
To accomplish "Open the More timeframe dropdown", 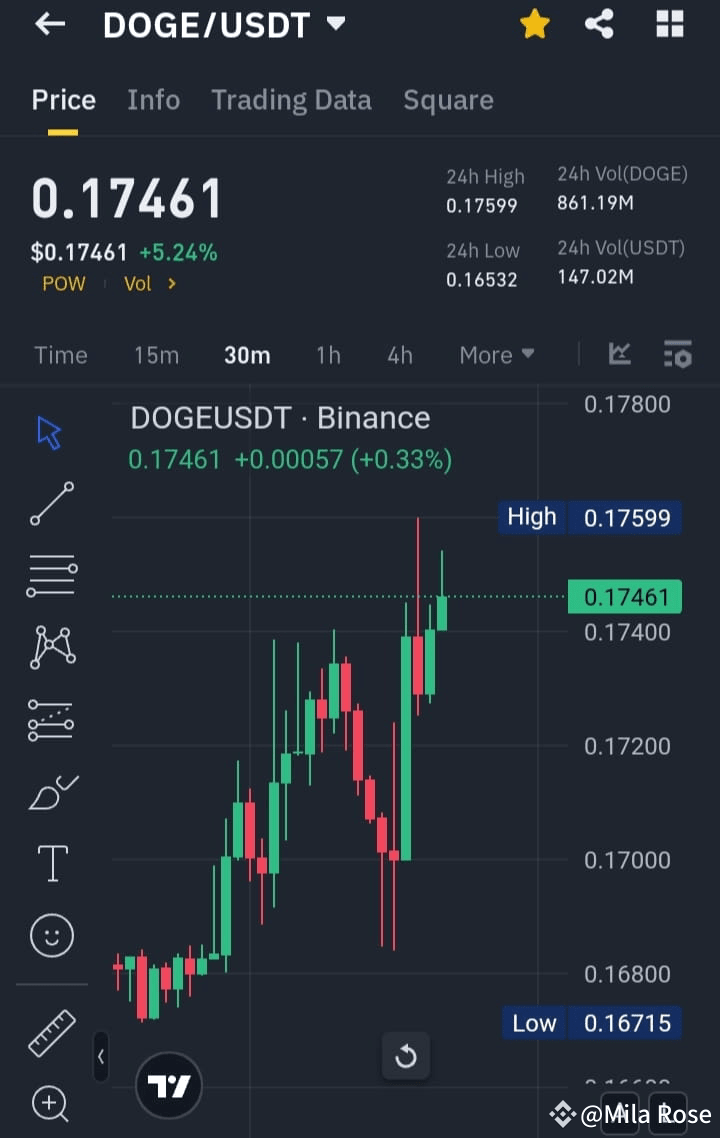I will (x=496, y=354).
